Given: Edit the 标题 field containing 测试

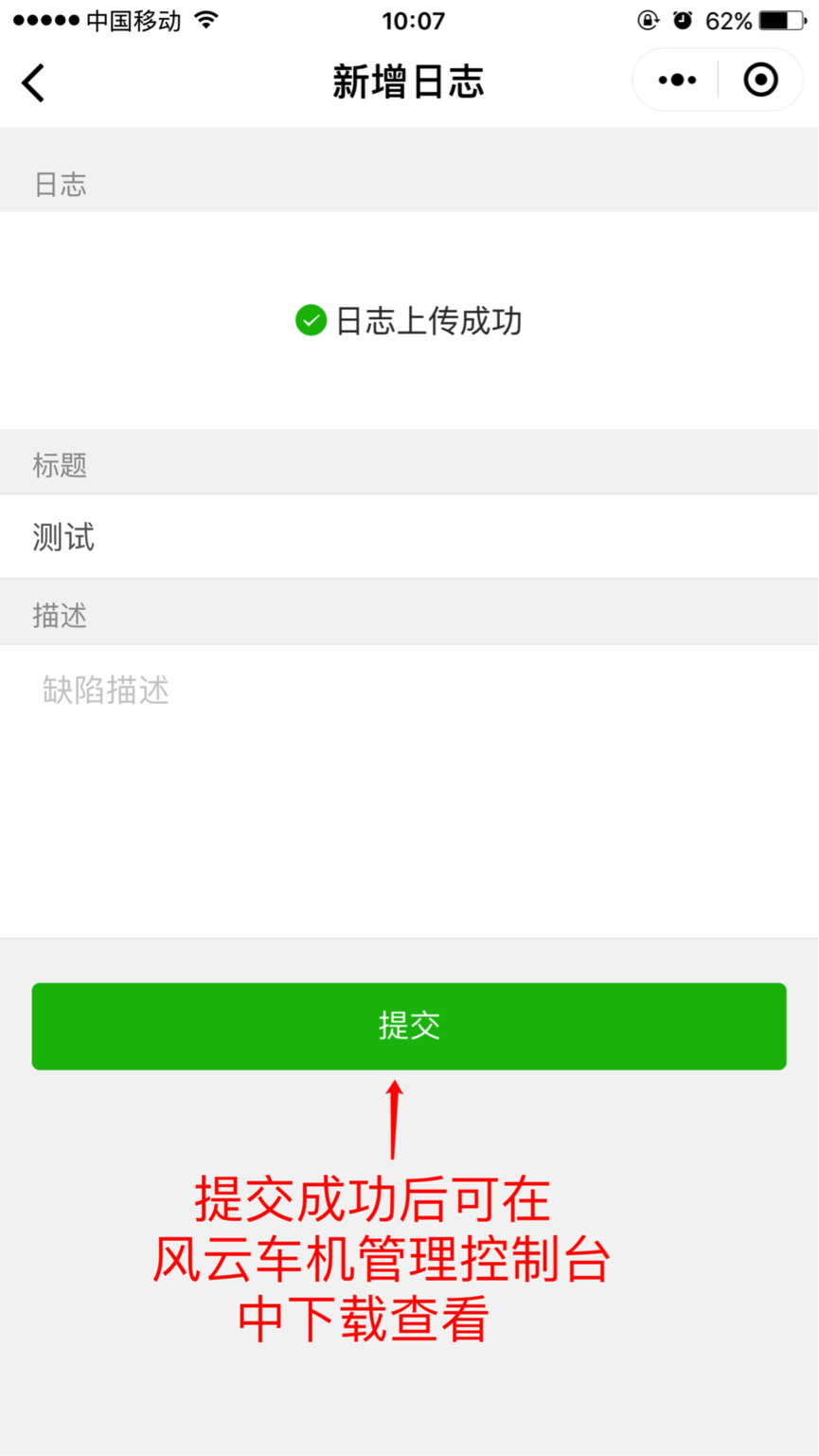Looking at the screenshot, I should tap(409, 537).
